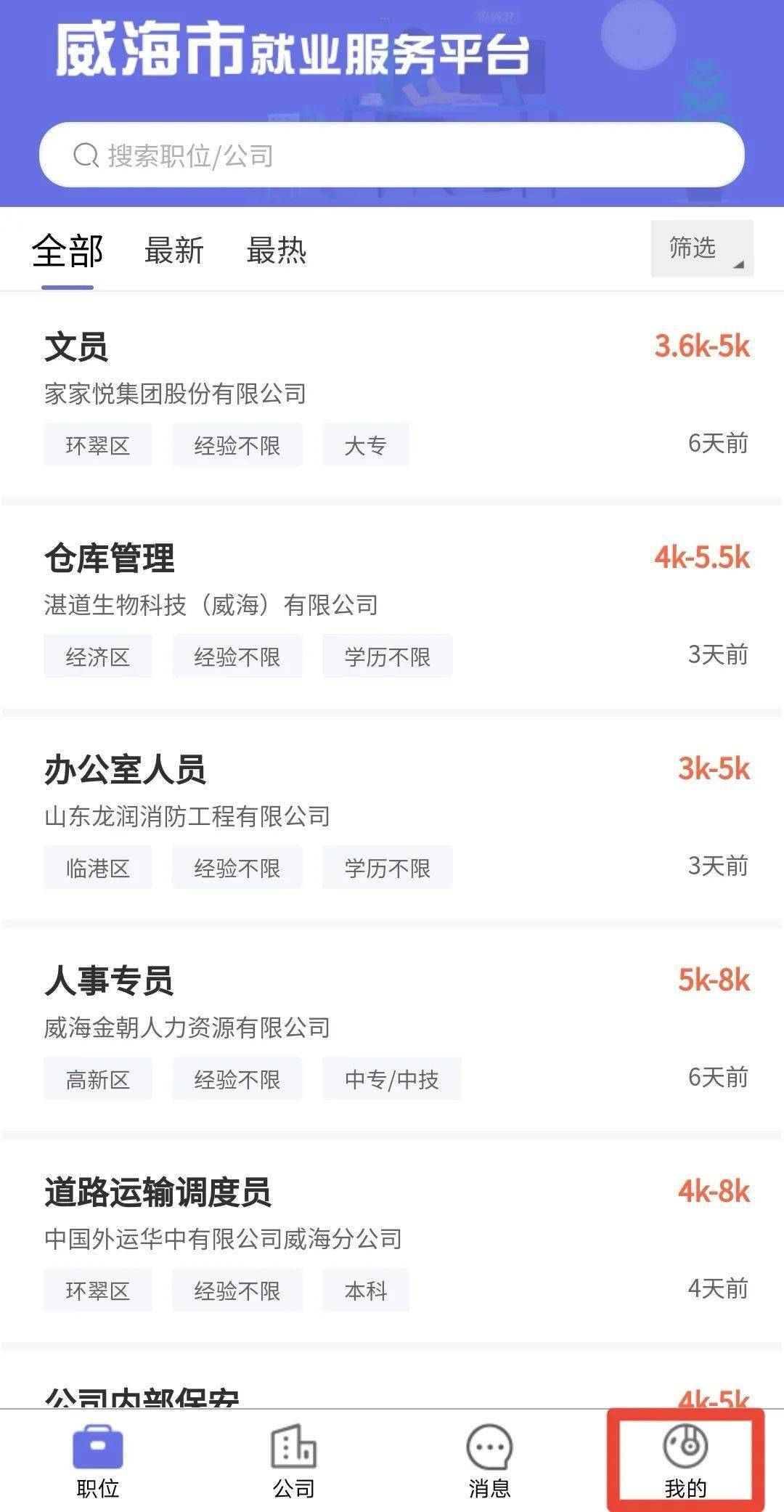Switch to the 最新 tab
Viewport: 784px width, 1512px height.
(174, 251)
